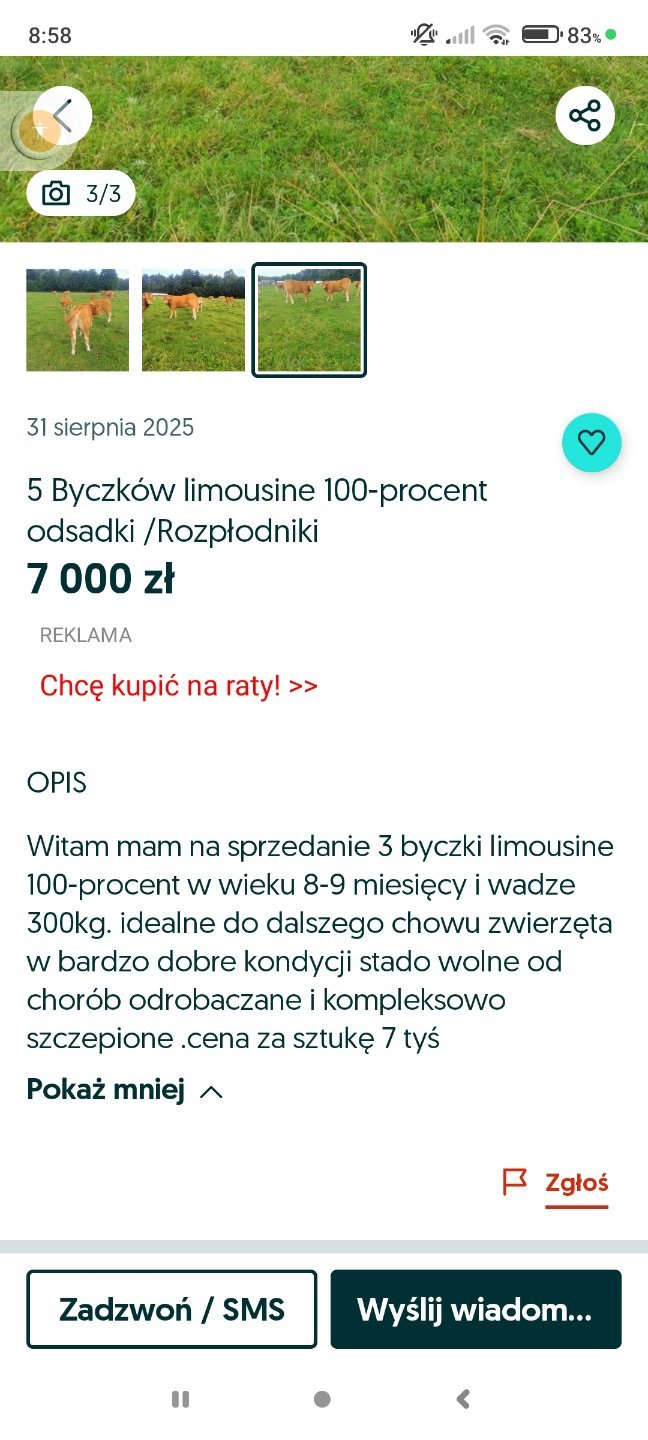Open the first photo thumbnail

[x=78, y=320]
